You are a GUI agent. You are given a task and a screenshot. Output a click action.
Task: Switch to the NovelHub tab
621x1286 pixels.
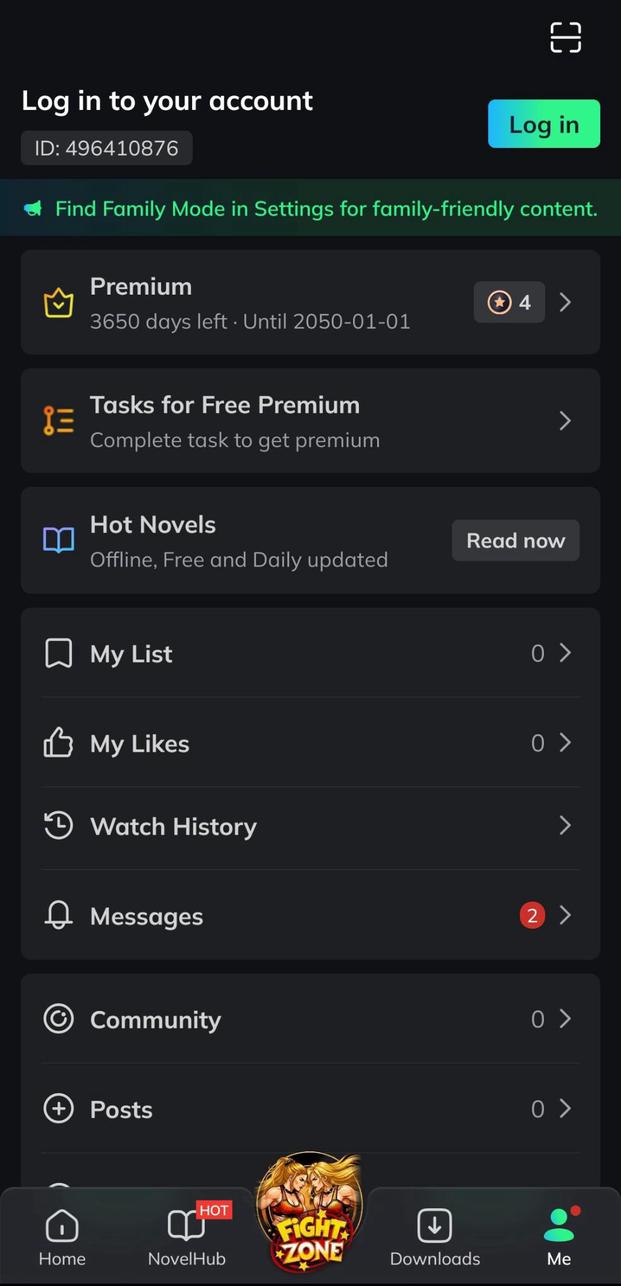pos(187,1236)
